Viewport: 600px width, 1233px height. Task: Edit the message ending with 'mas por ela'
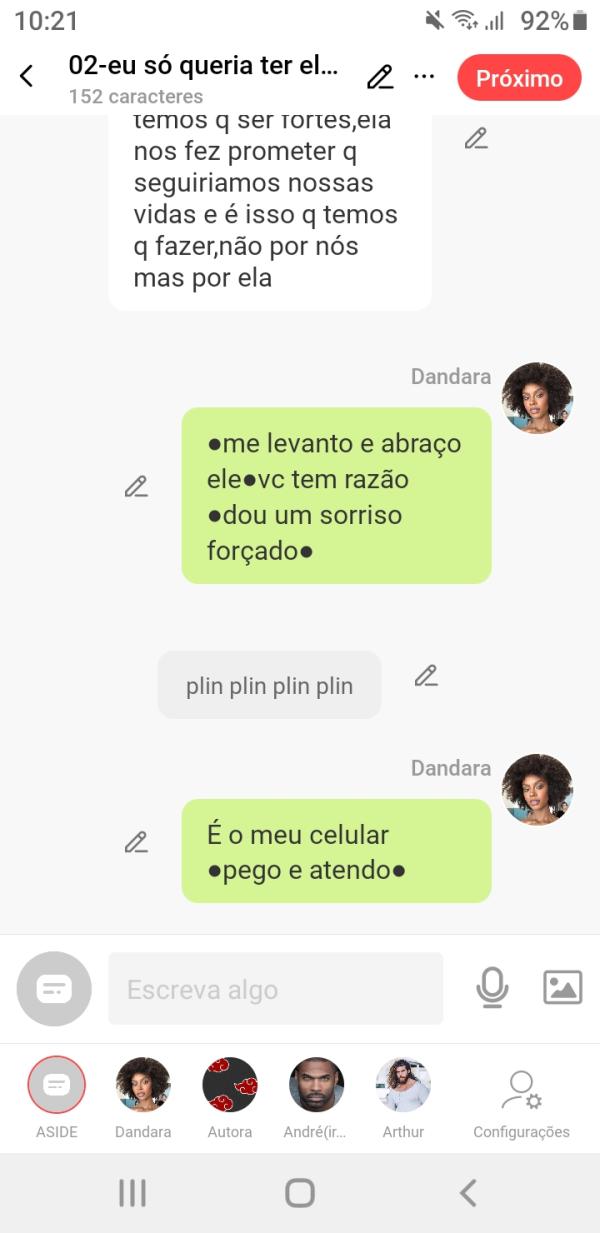(476, 139)
